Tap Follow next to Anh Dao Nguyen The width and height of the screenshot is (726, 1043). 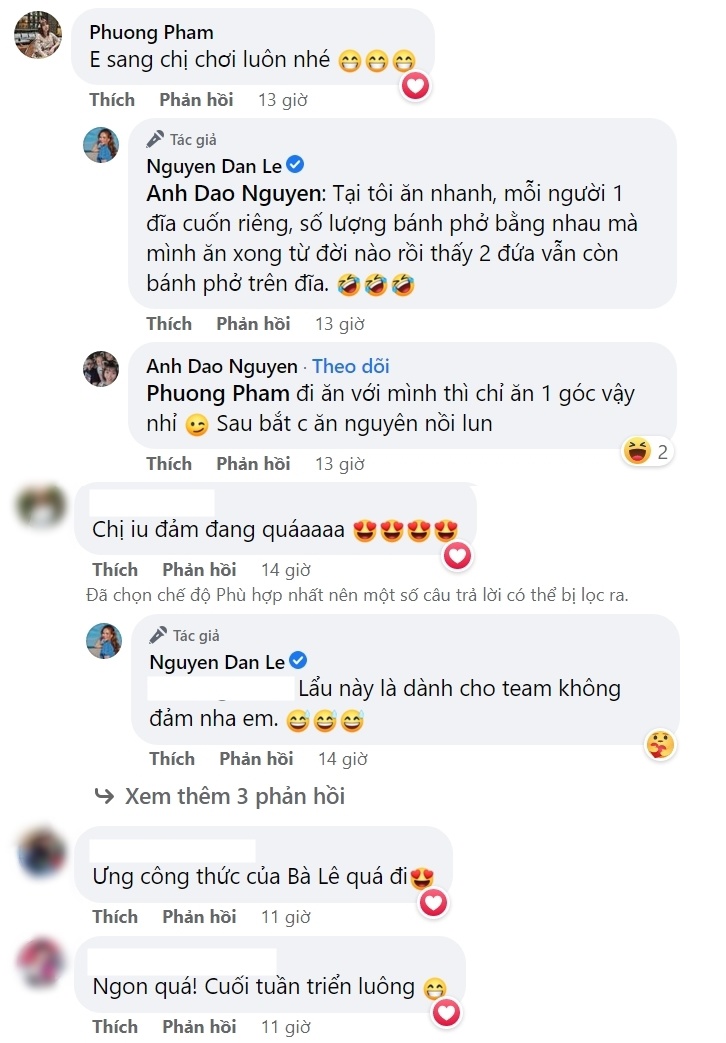pos(350,366)
